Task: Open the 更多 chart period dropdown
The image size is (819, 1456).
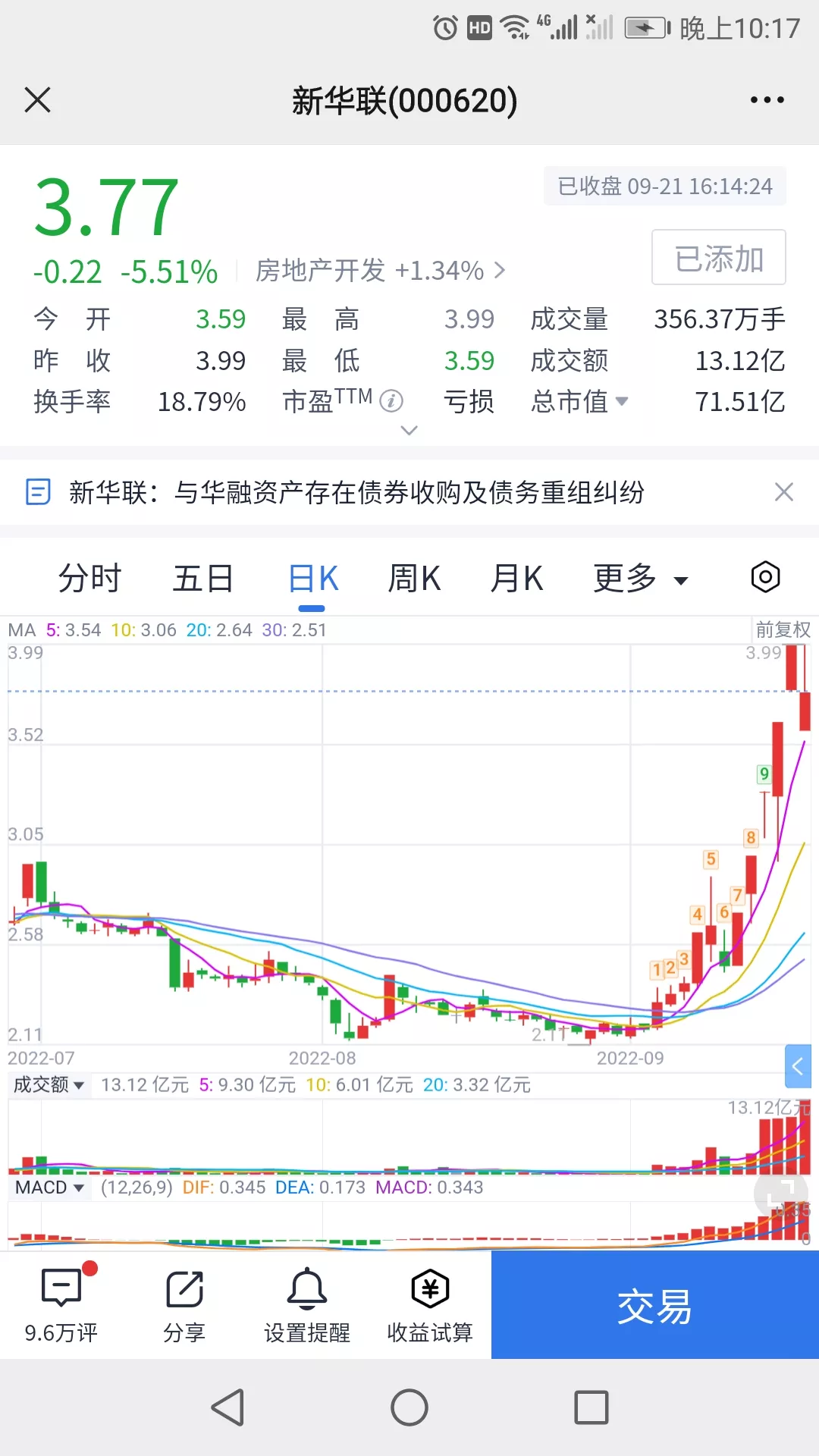Action: 640,579
